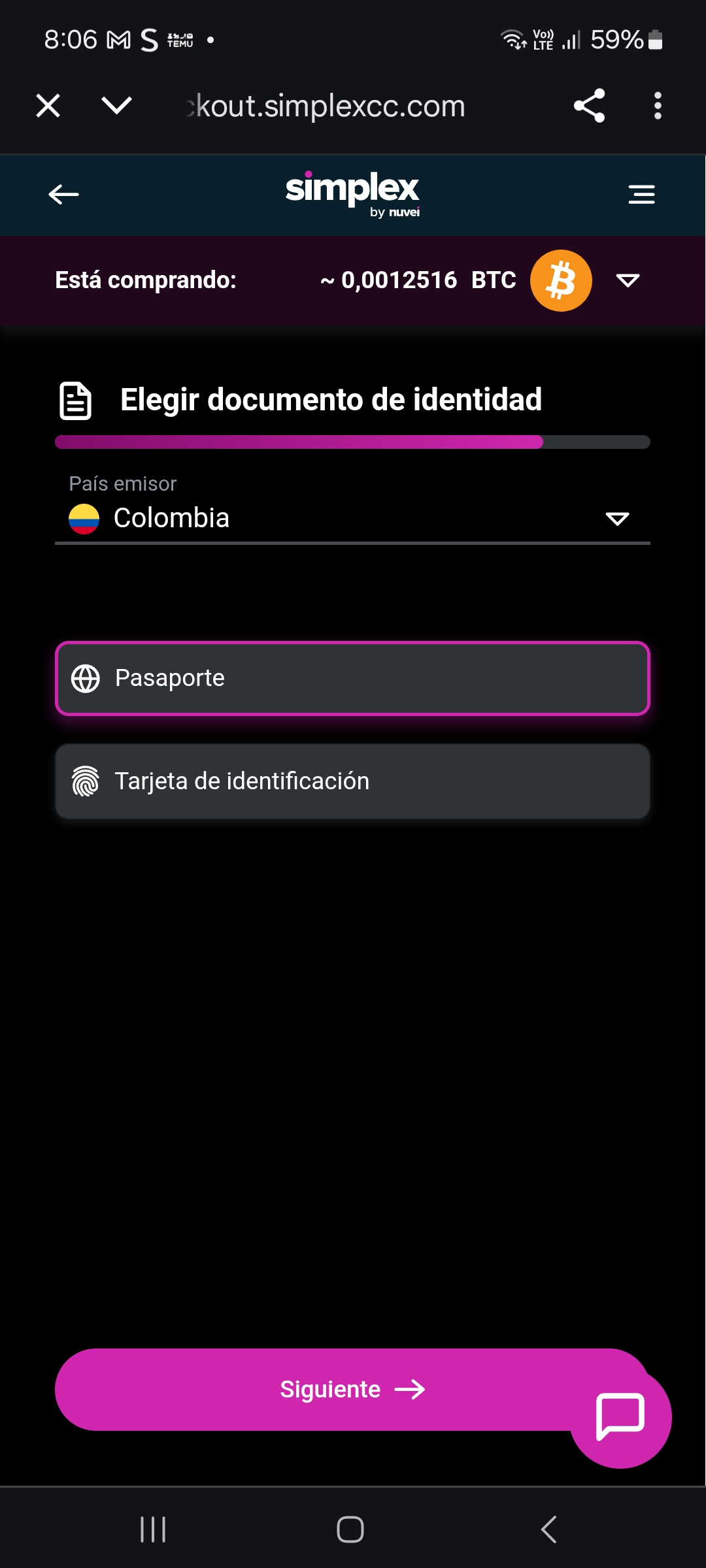The image size is (706, 1568).
Task: Tap the share icon in the browser bar
Action: [589, 106]
